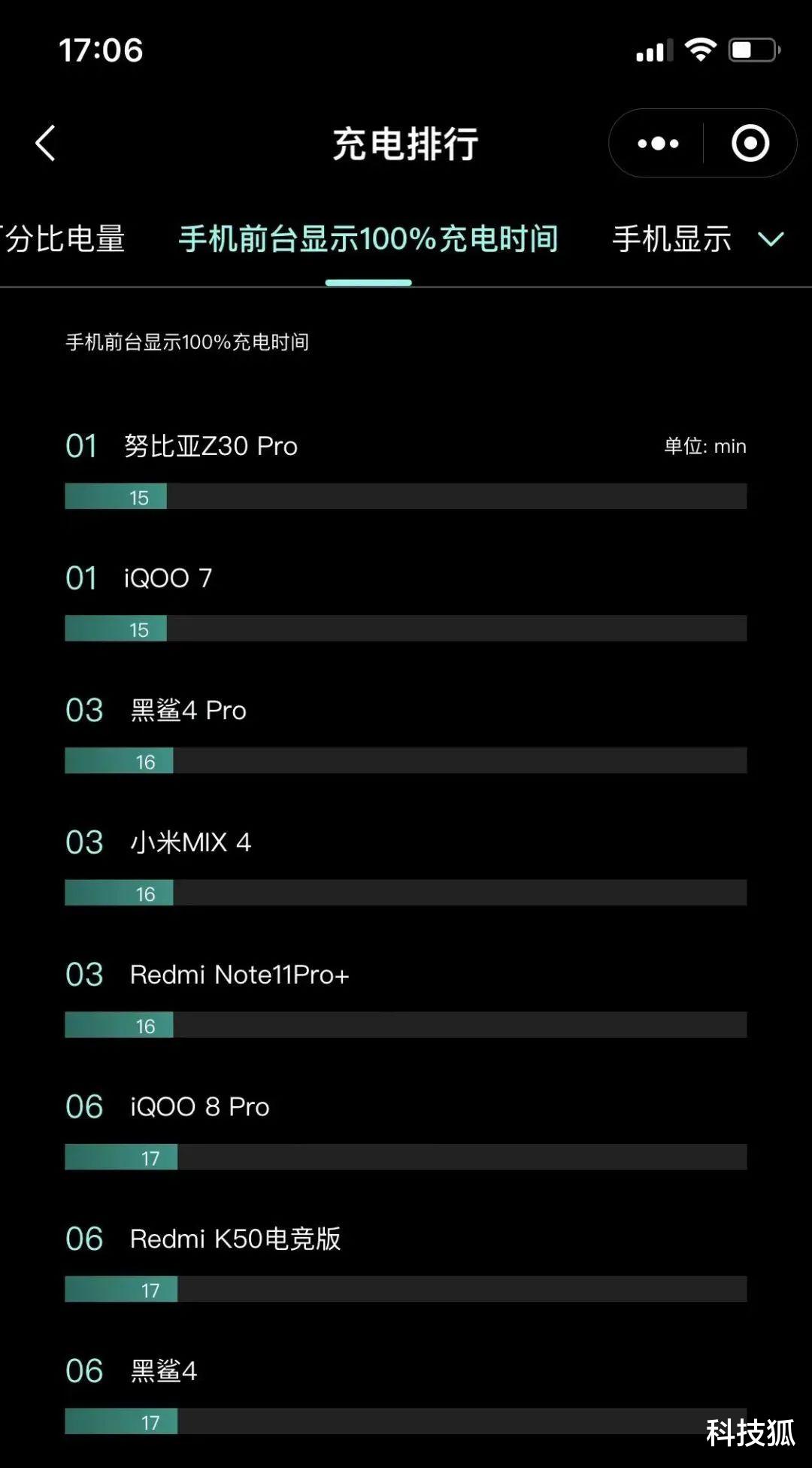The image size is (812, 1468).
Task: Click the Redmi Note11Pro+ entry
Action: point(240,975)
